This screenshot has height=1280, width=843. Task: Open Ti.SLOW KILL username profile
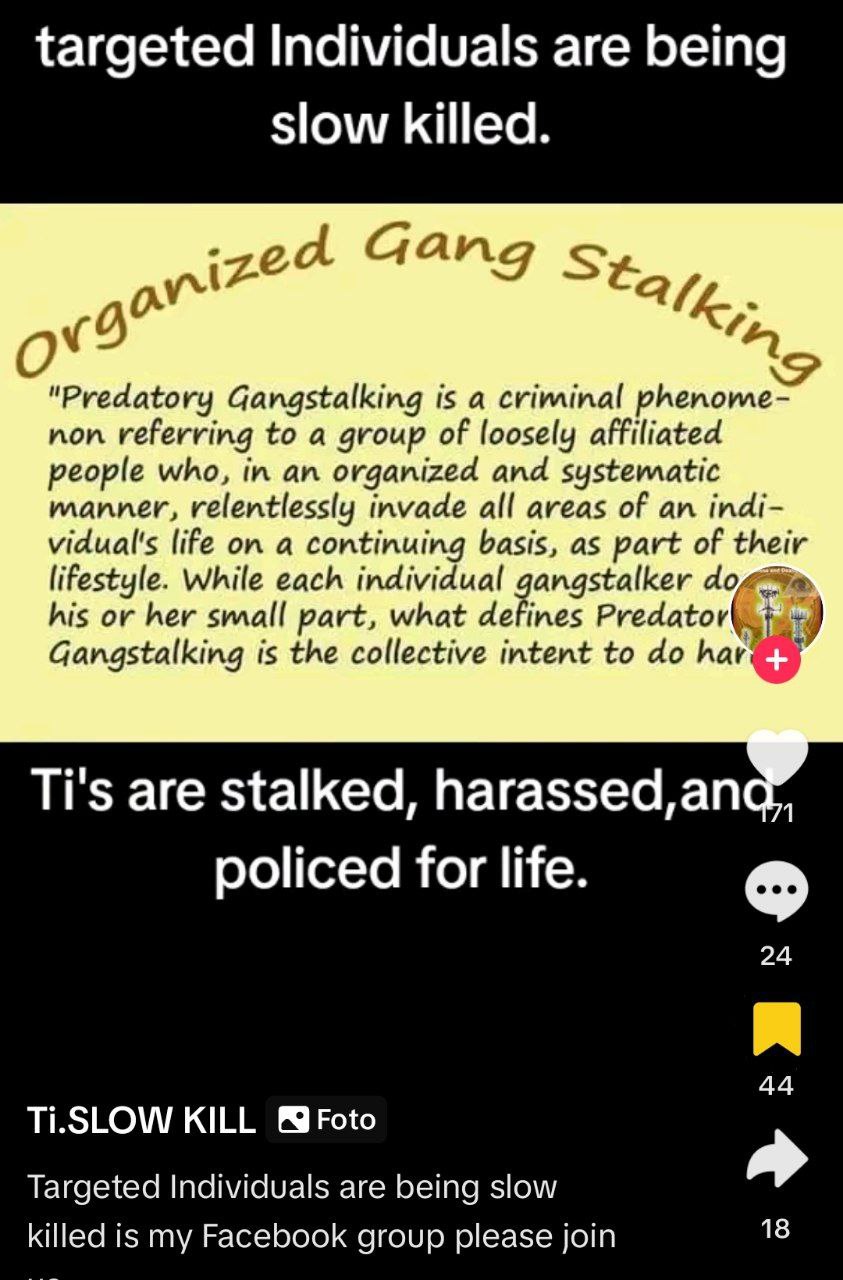(141, 1121)
